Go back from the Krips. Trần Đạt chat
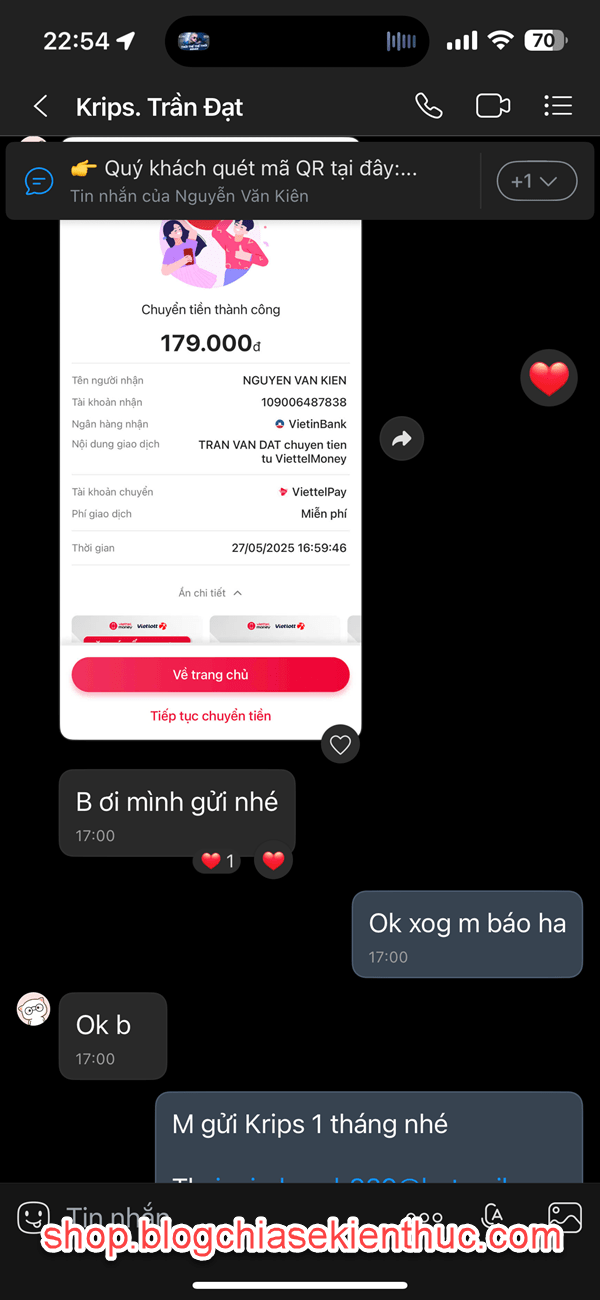This screenshot has width=600, height=1300. click(x=40, y=106)
